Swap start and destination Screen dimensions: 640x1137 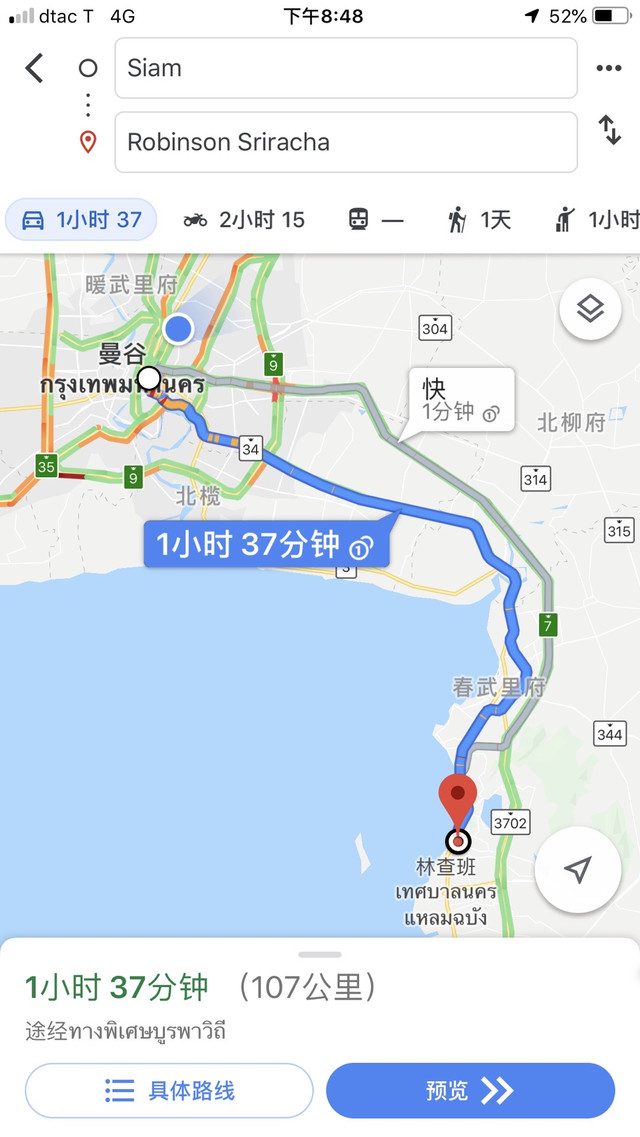[x=608, y=130]
